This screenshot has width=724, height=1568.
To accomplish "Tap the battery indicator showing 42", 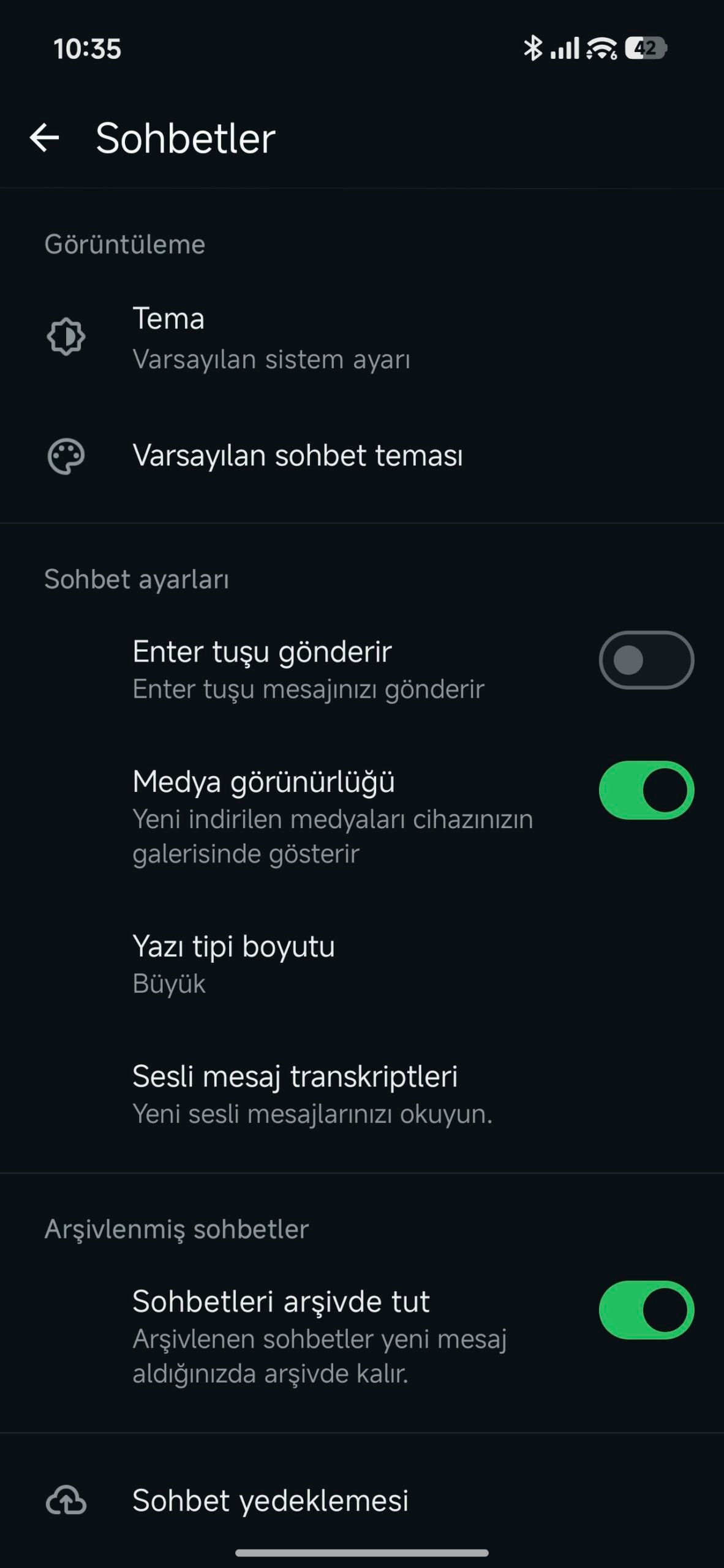I will 643,48.
